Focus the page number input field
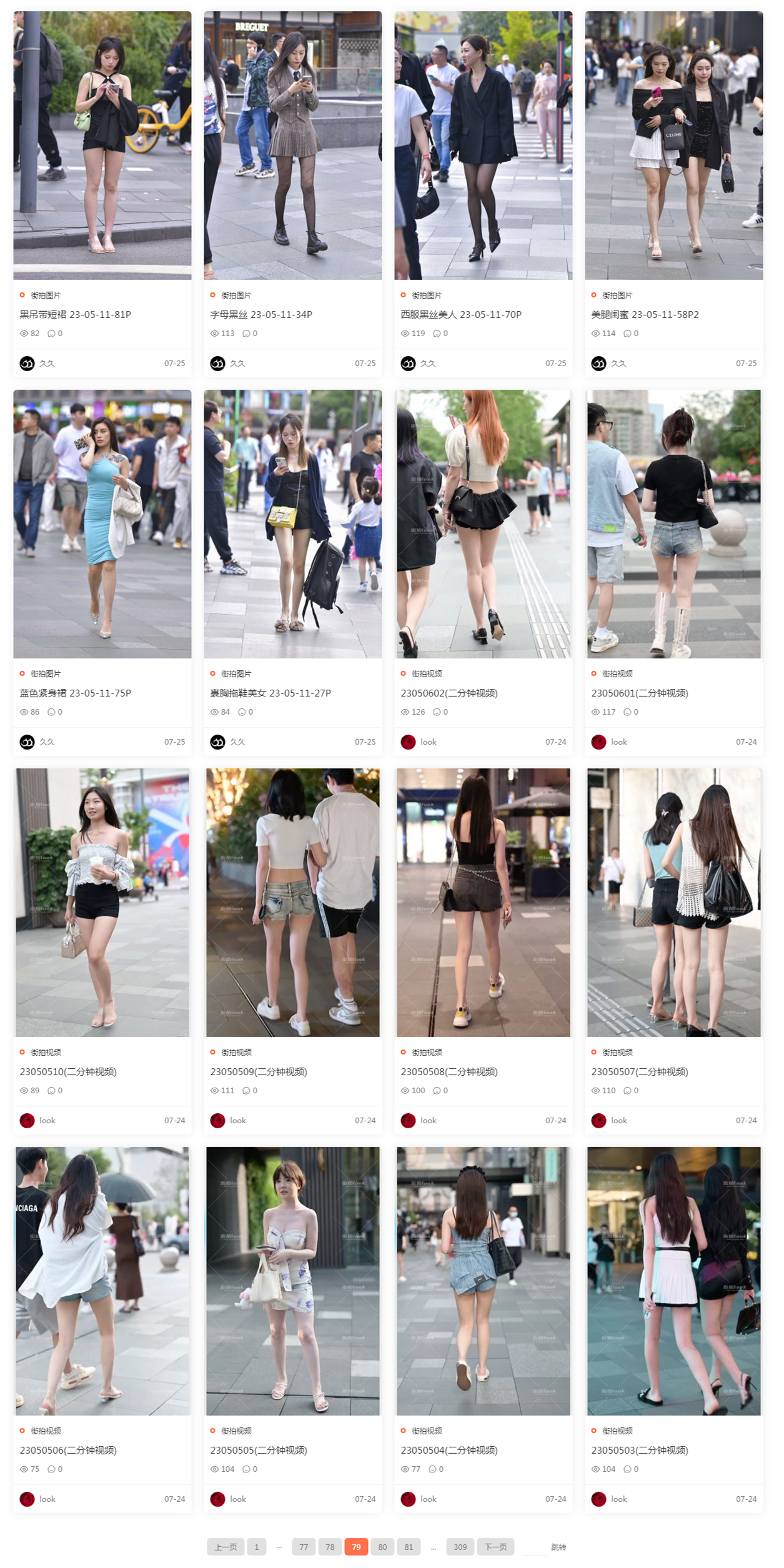784x1568 pixels. point(533,1547)
